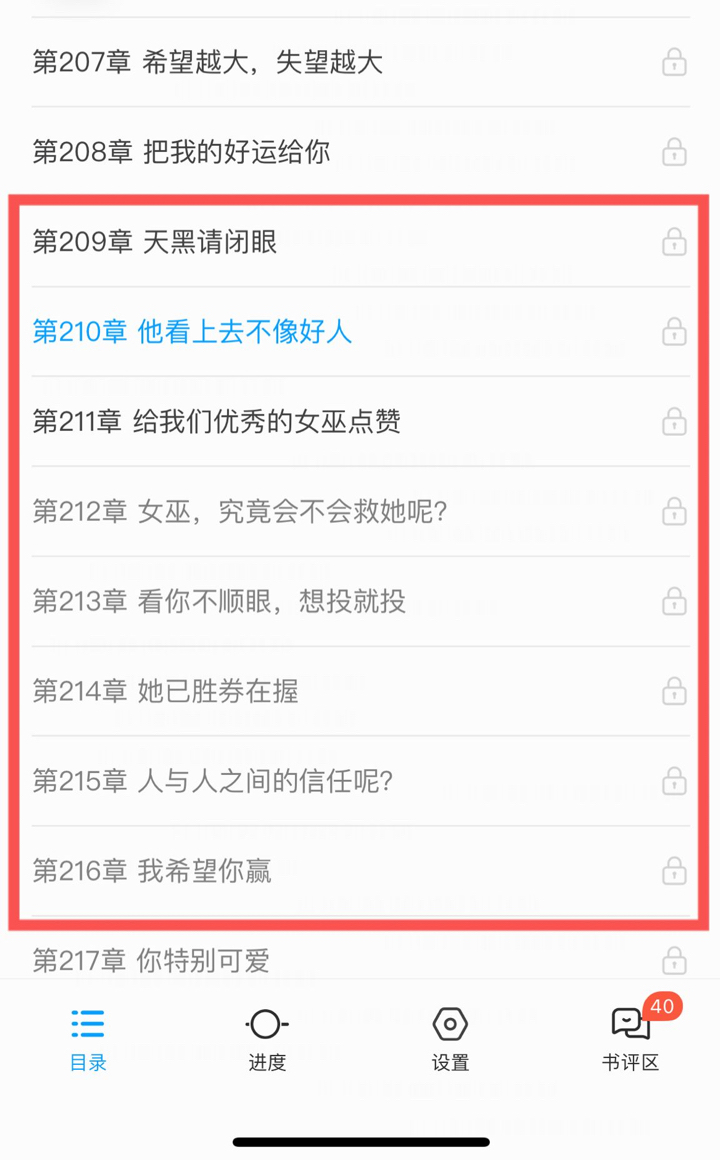Screen dimensions: 720x1160
Task: Open the 书评区 comments tab
Action: pos(630,1040)
